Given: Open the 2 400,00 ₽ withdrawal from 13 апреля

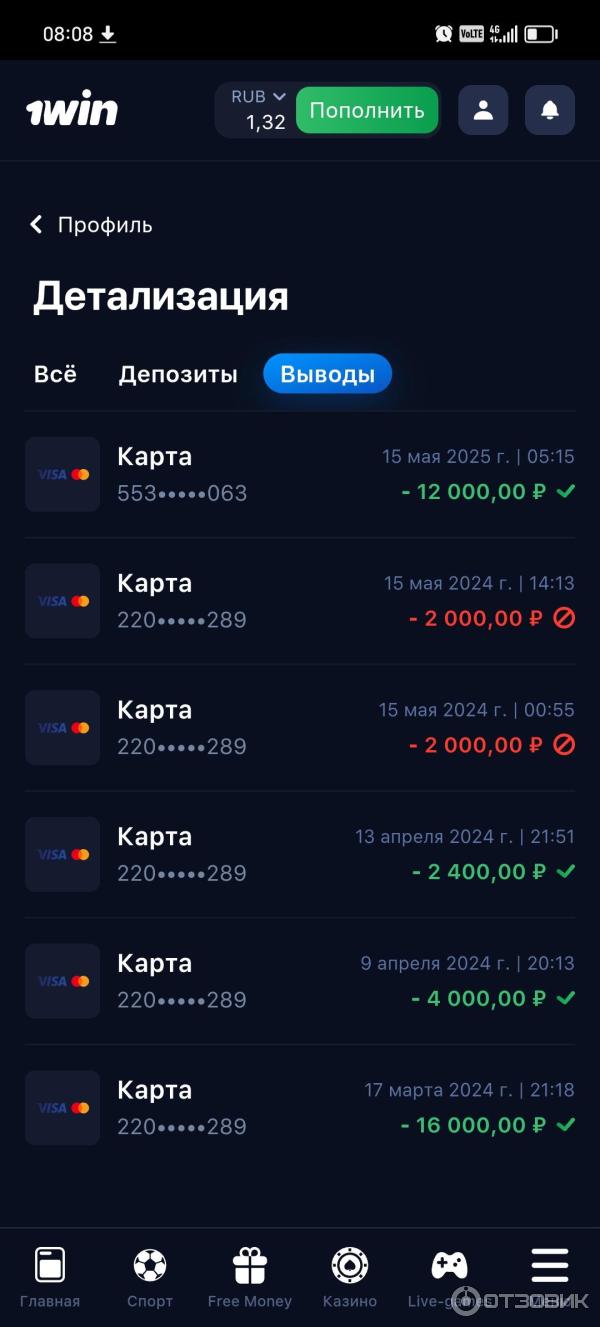Looking at the screenshot, I should (300, 855).
